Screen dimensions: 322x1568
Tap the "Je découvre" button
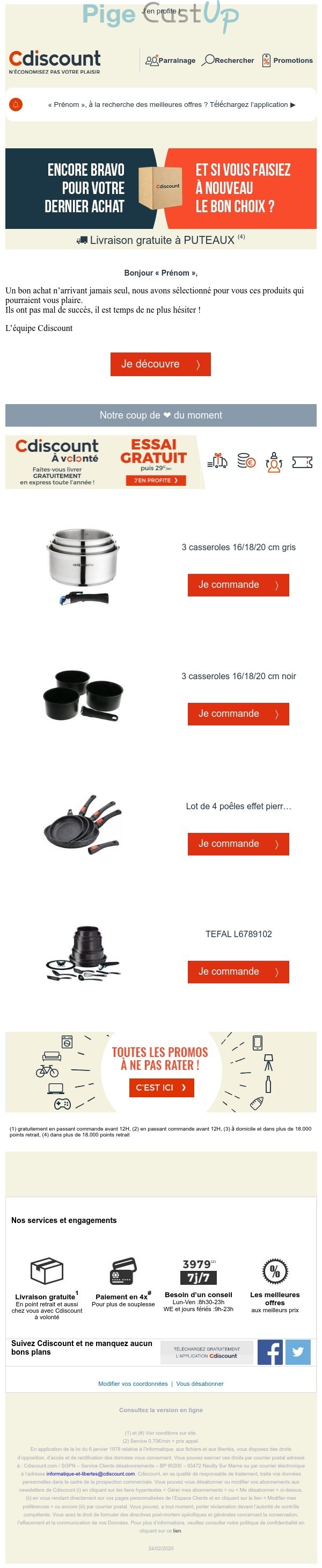[x=160, y=364]
